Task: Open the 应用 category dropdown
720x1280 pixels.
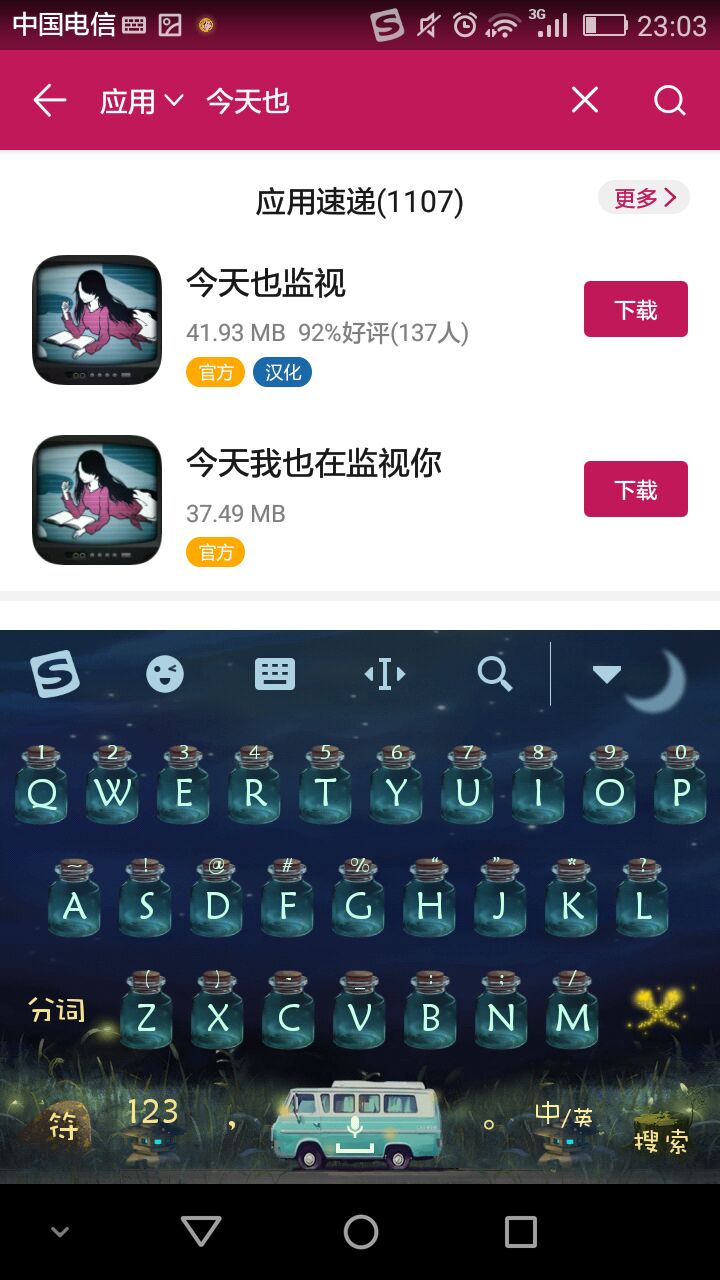Action: 141,101
